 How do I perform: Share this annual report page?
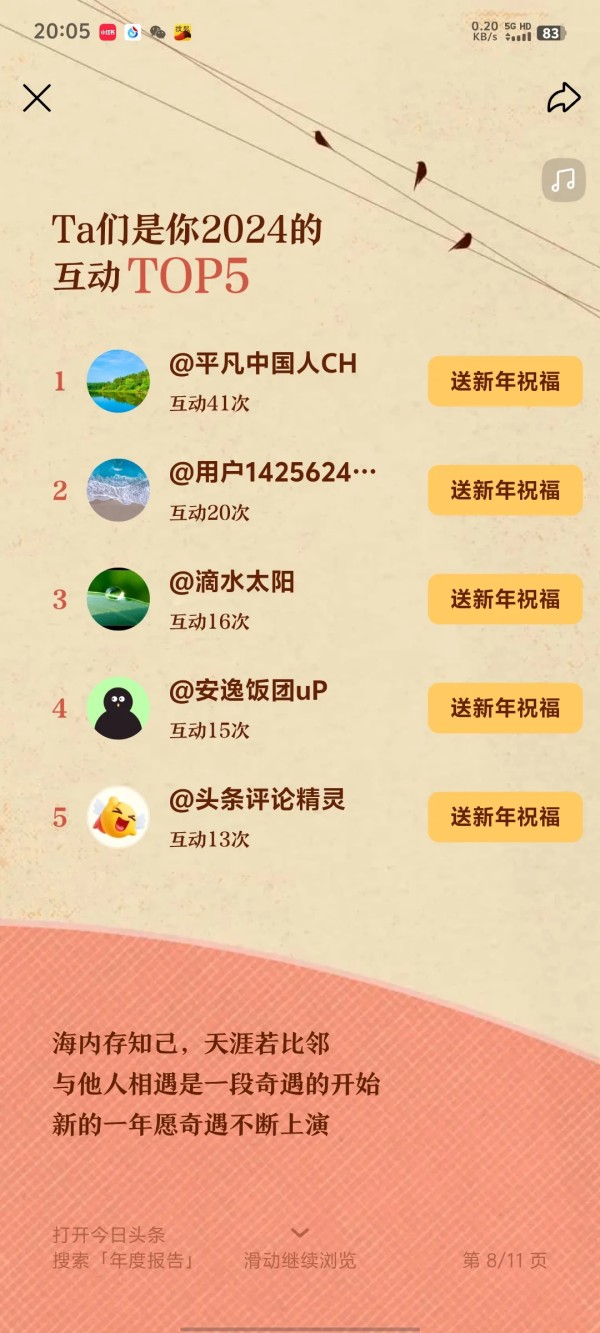pyautogui.click(x=563, y=98)
